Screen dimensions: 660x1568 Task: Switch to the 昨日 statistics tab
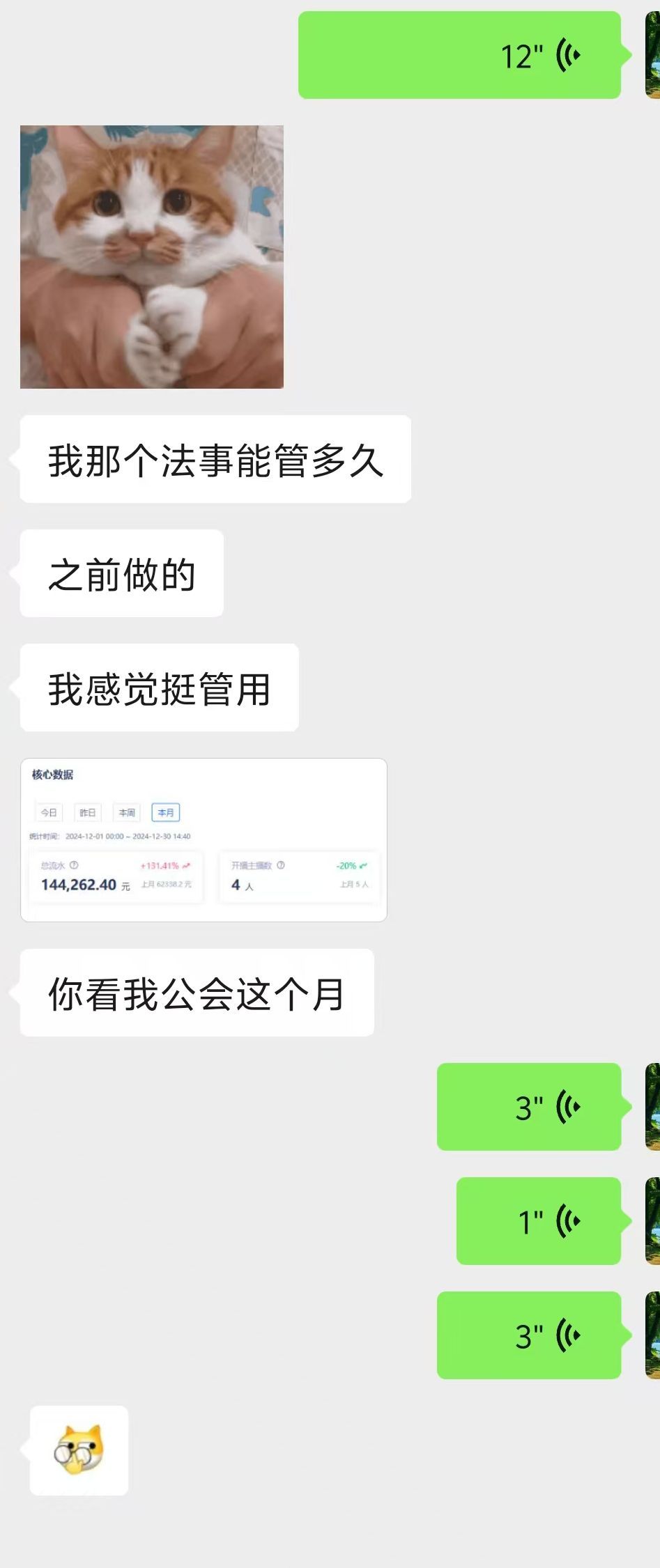click(87, 812)
